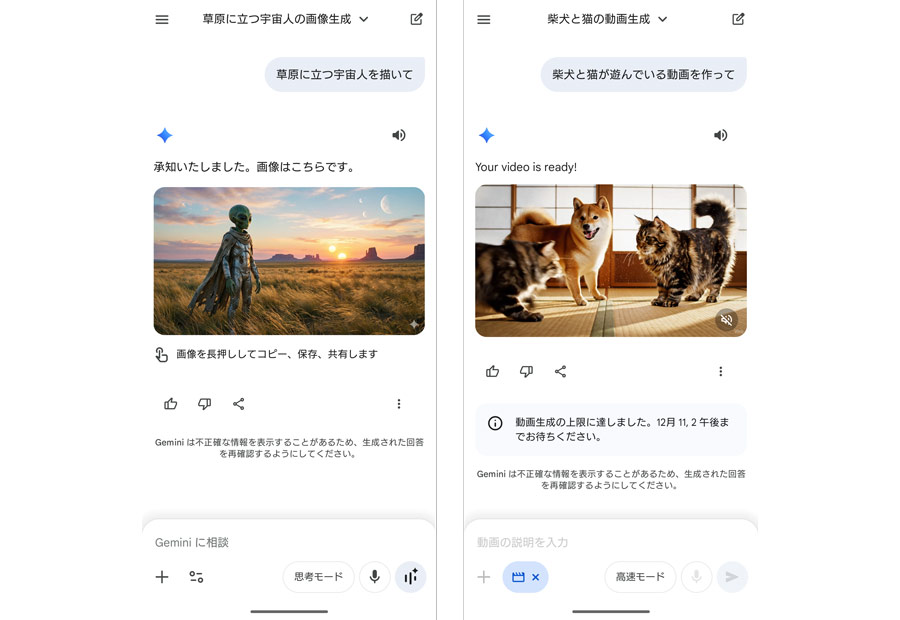Open the tools icon beside the plus button

196,577
